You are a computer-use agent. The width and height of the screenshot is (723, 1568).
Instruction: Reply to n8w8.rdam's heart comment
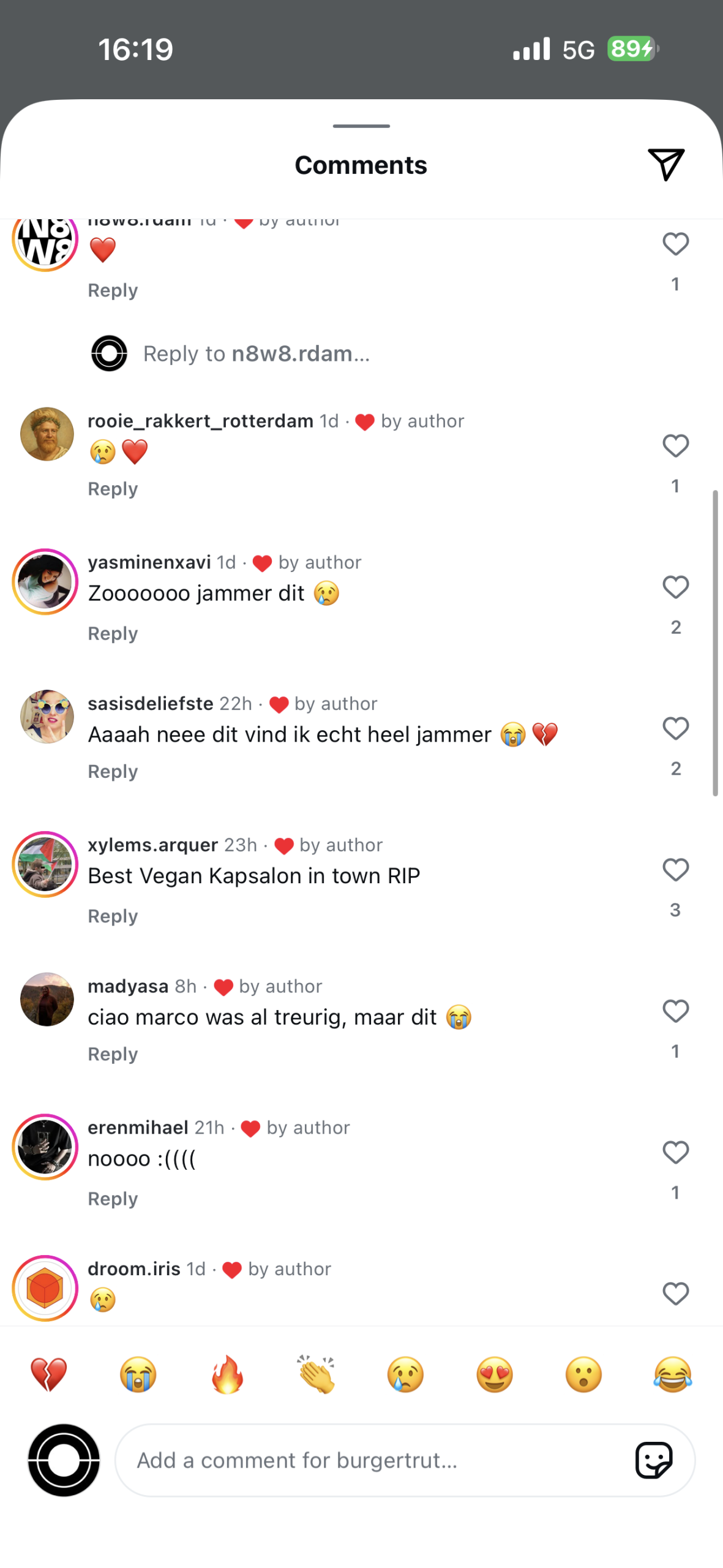[x=113, y=290]
